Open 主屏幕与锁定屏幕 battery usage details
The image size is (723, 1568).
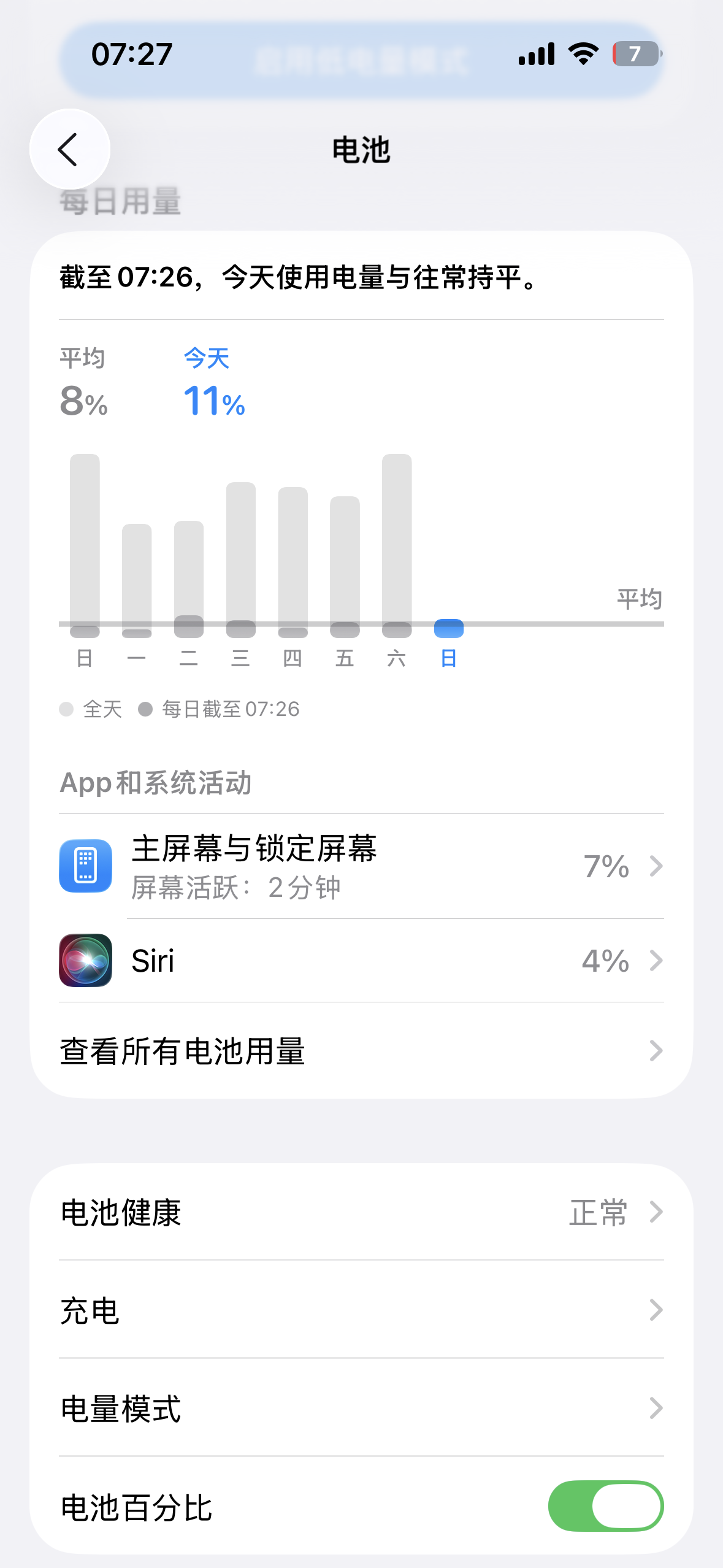click(x=361, y=866)
